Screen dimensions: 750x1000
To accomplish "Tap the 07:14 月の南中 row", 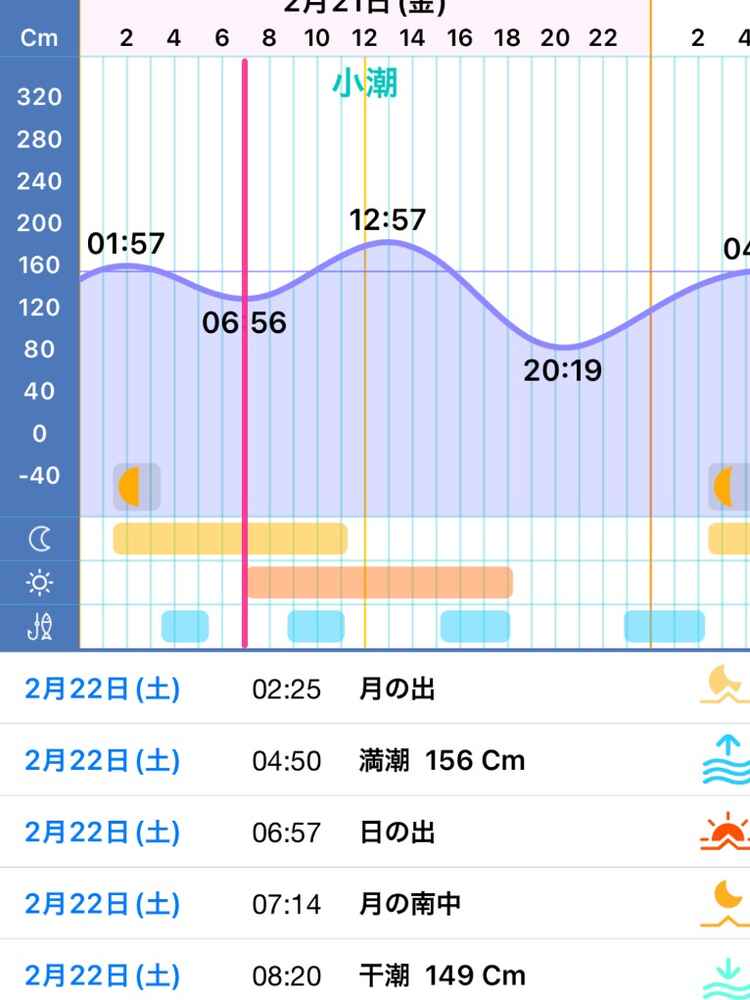I will [x=375, y=904].
